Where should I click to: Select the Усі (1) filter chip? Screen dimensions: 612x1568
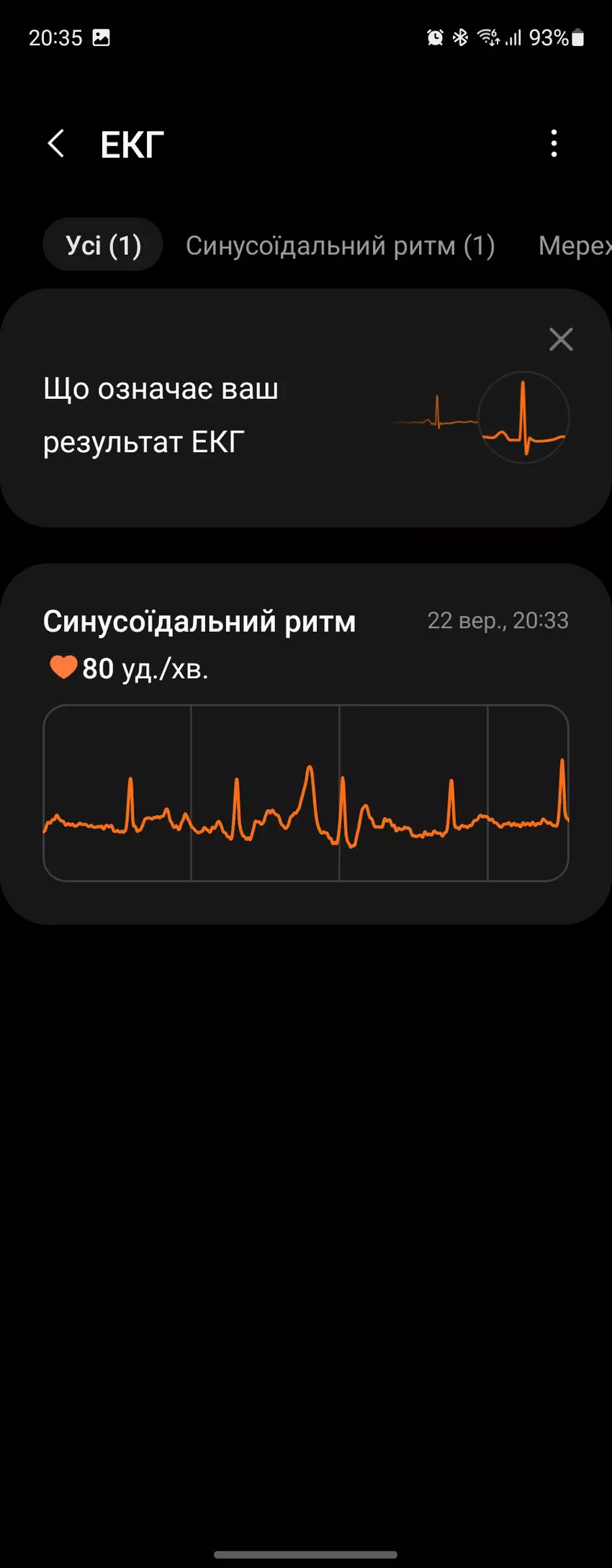point(103,245)
